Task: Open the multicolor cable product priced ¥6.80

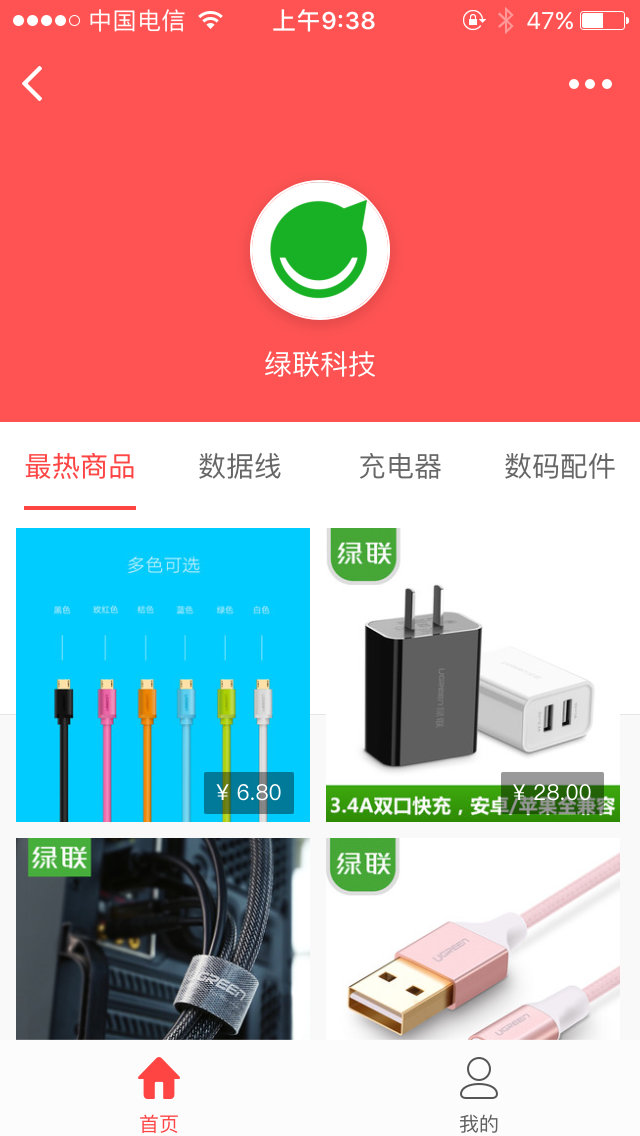Action: pyautogui.click(x=163, y=675)
